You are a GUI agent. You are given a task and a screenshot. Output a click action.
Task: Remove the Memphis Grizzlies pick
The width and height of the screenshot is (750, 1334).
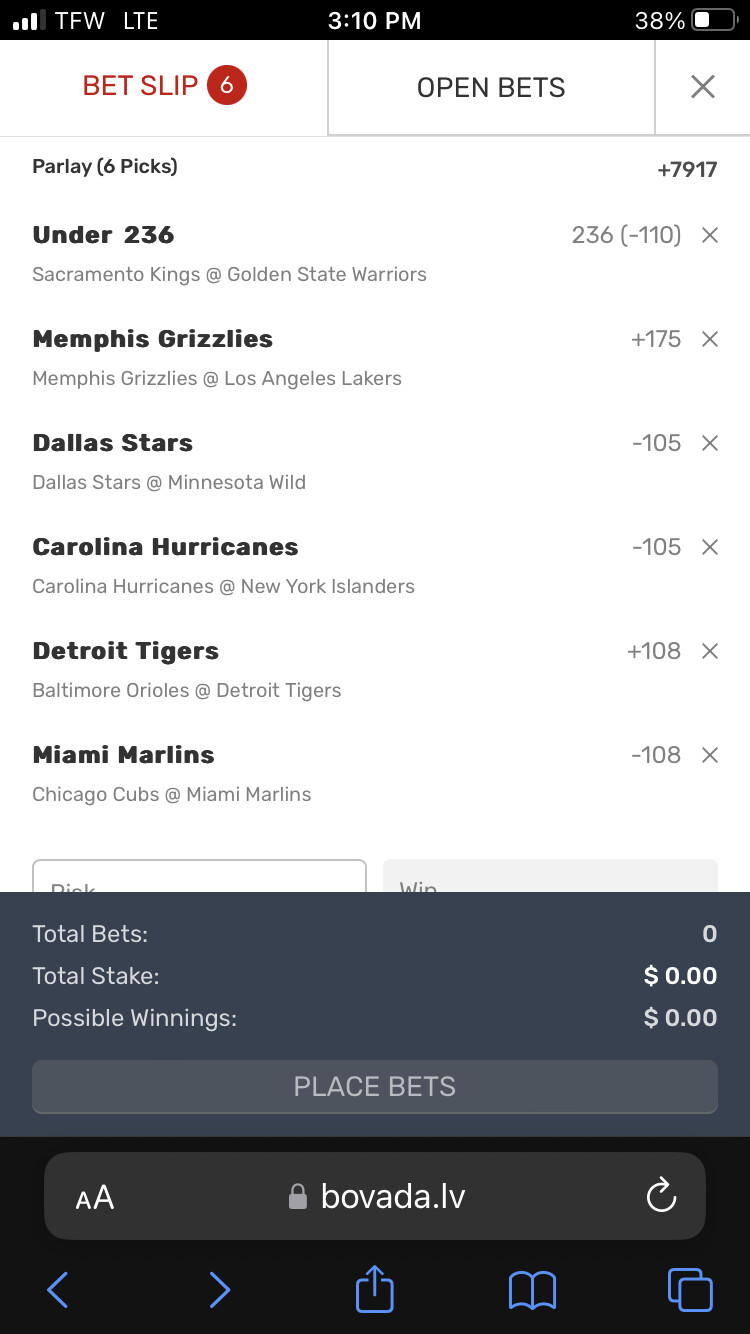(710, 339)
